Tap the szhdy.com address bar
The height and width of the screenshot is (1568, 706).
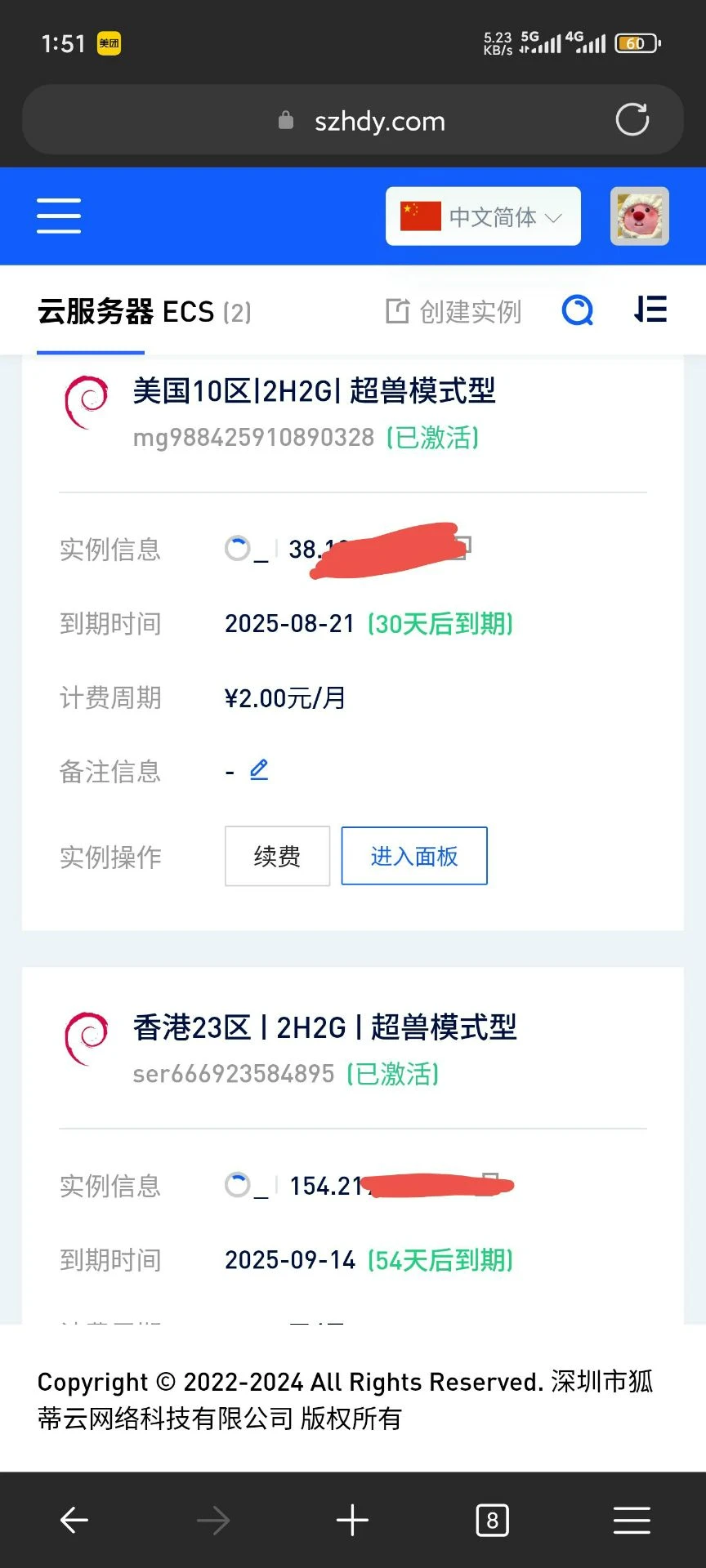tap(379, 122)
